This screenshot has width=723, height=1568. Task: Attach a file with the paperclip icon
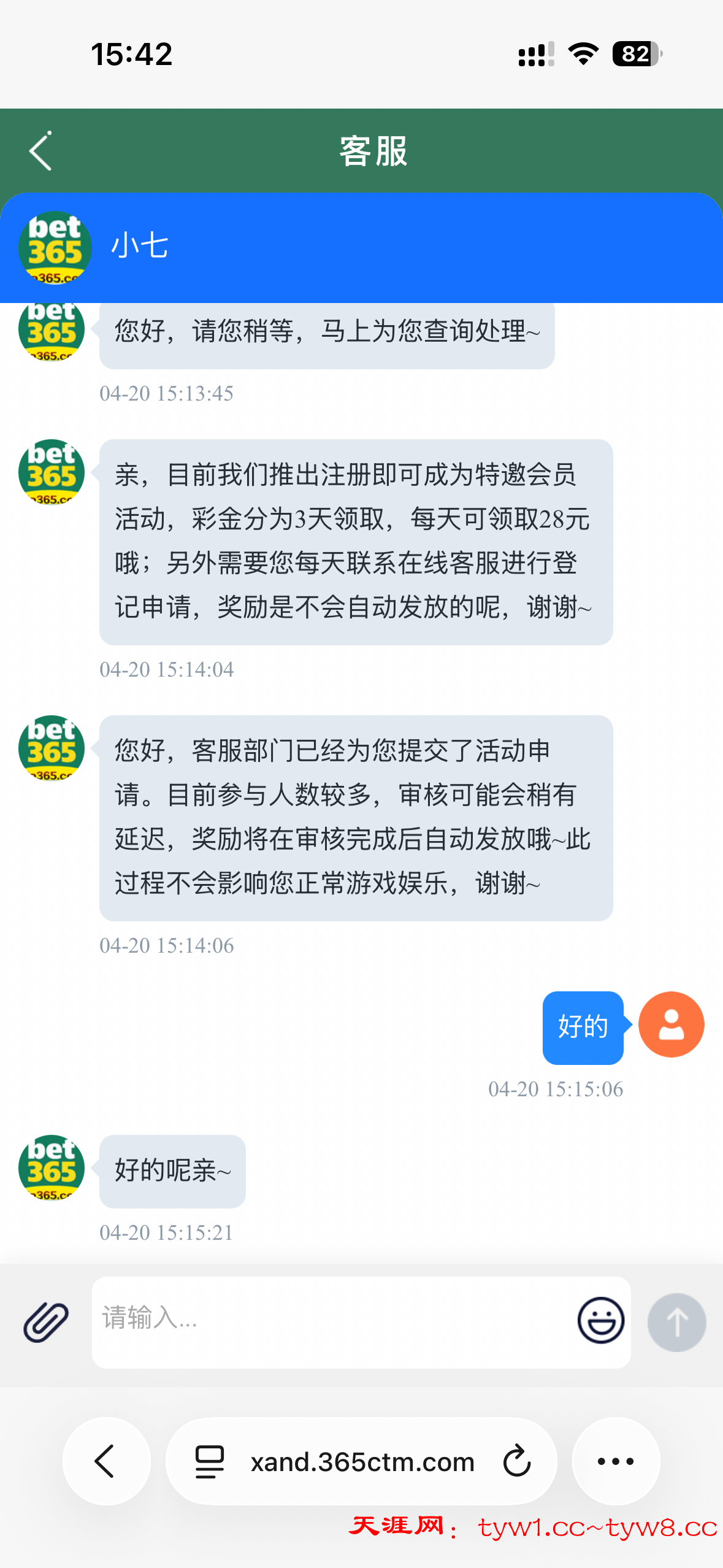(x=46, y=1321)
